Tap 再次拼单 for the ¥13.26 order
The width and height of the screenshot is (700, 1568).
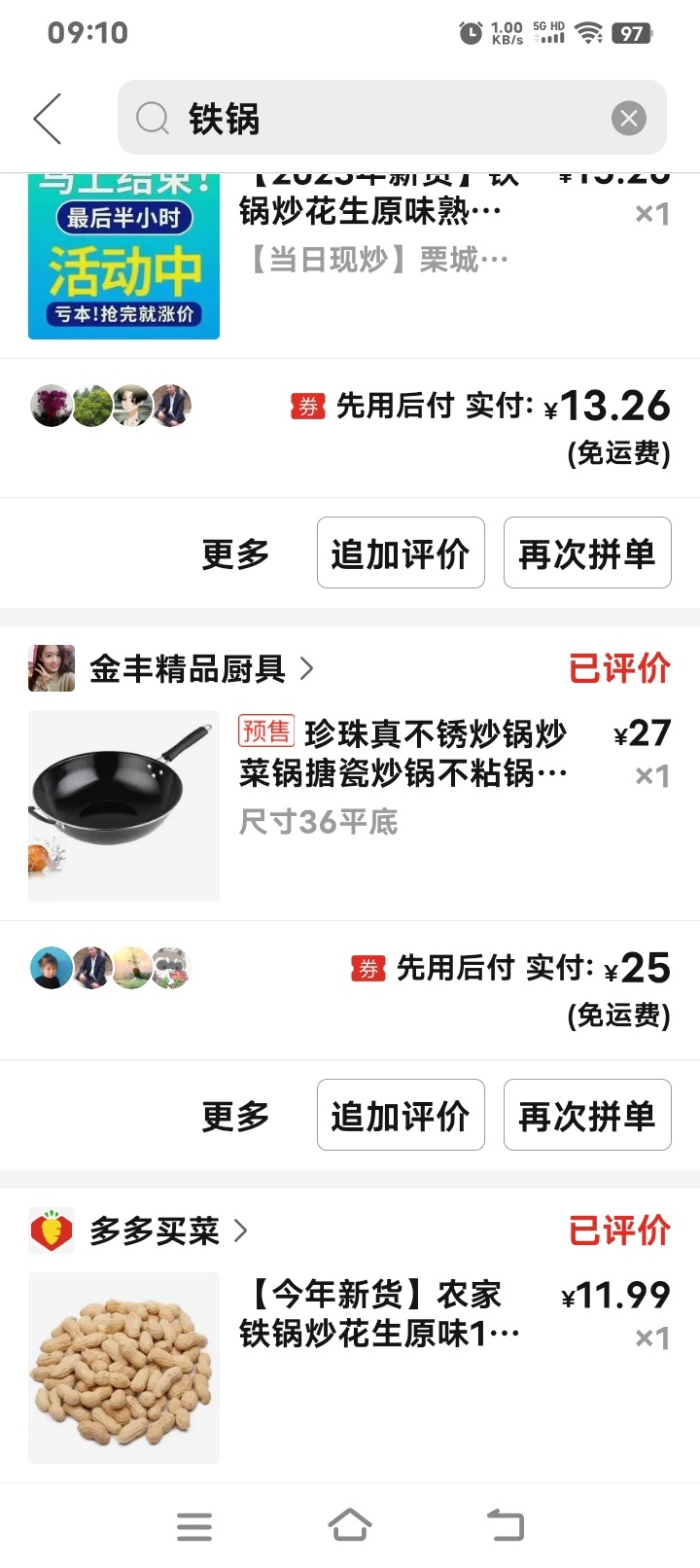tap(587, 553)
